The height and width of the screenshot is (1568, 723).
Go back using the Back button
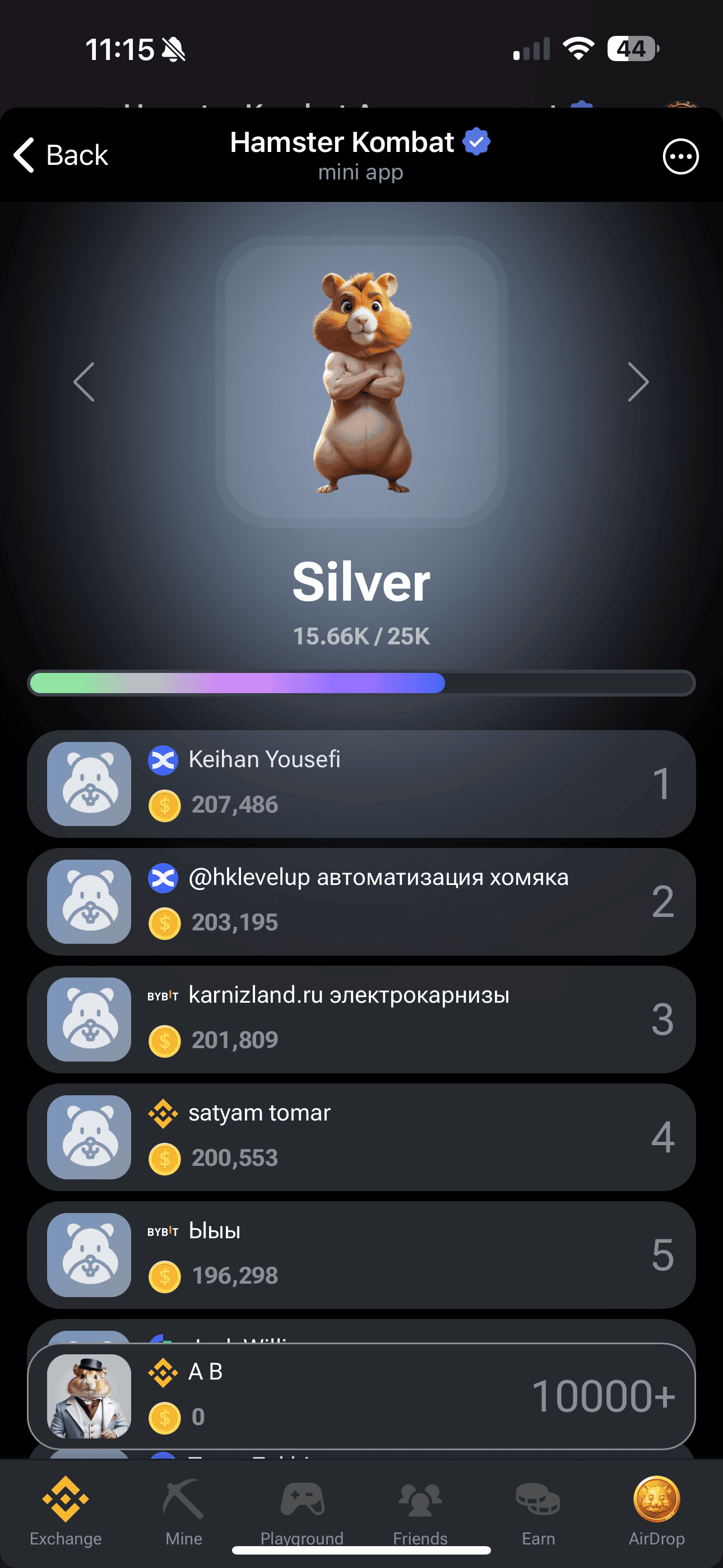[x=61, y=155]
